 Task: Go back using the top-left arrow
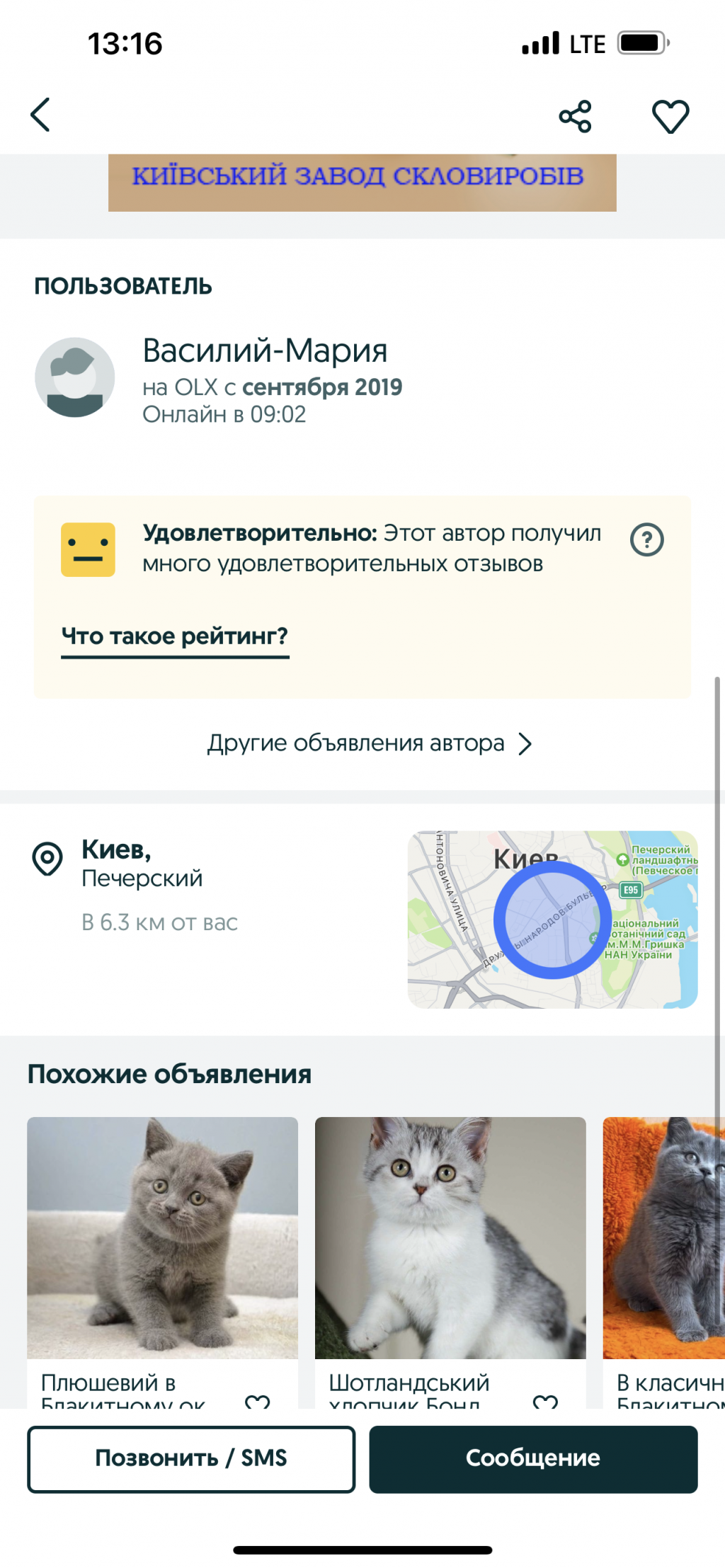40,115
